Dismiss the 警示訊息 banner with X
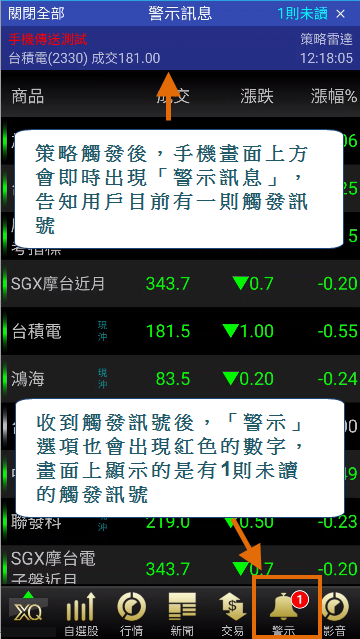360x639 pixels. (x=341, y=14)
